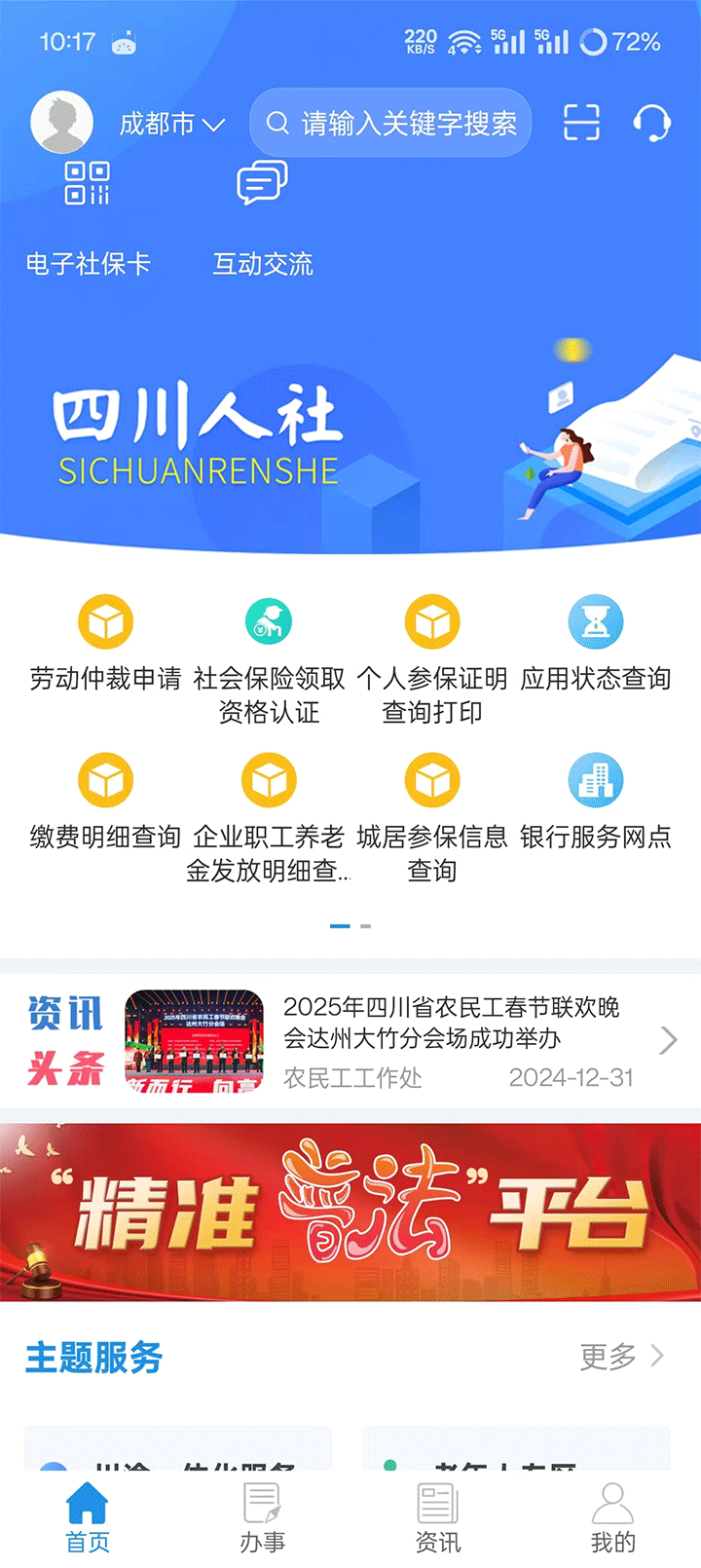Switch to the 资讯 tab
Screen dimensions: 701x1568
pyautogui.click(x=438, y=1517)
